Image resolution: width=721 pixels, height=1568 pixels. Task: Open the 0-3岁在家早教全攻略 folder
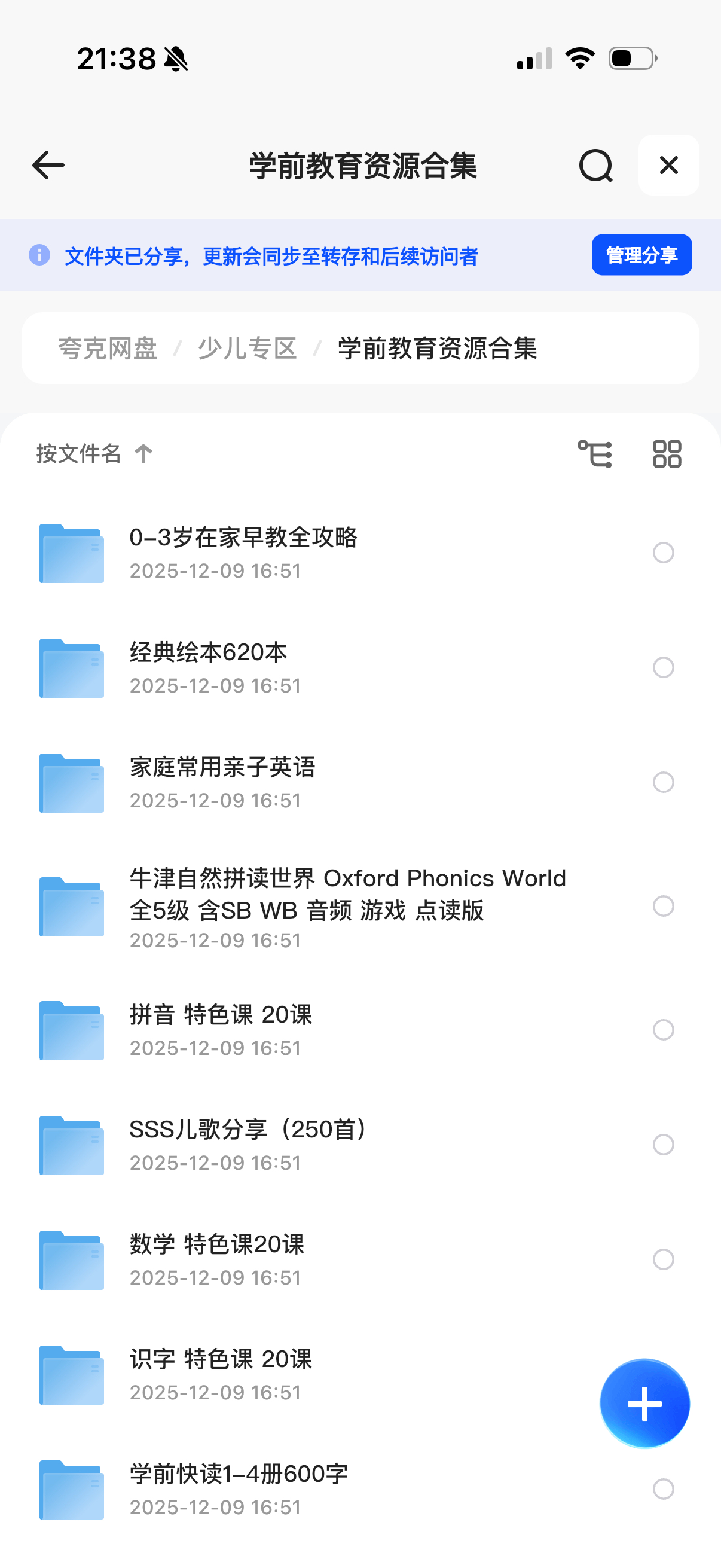tap(243, 538)
